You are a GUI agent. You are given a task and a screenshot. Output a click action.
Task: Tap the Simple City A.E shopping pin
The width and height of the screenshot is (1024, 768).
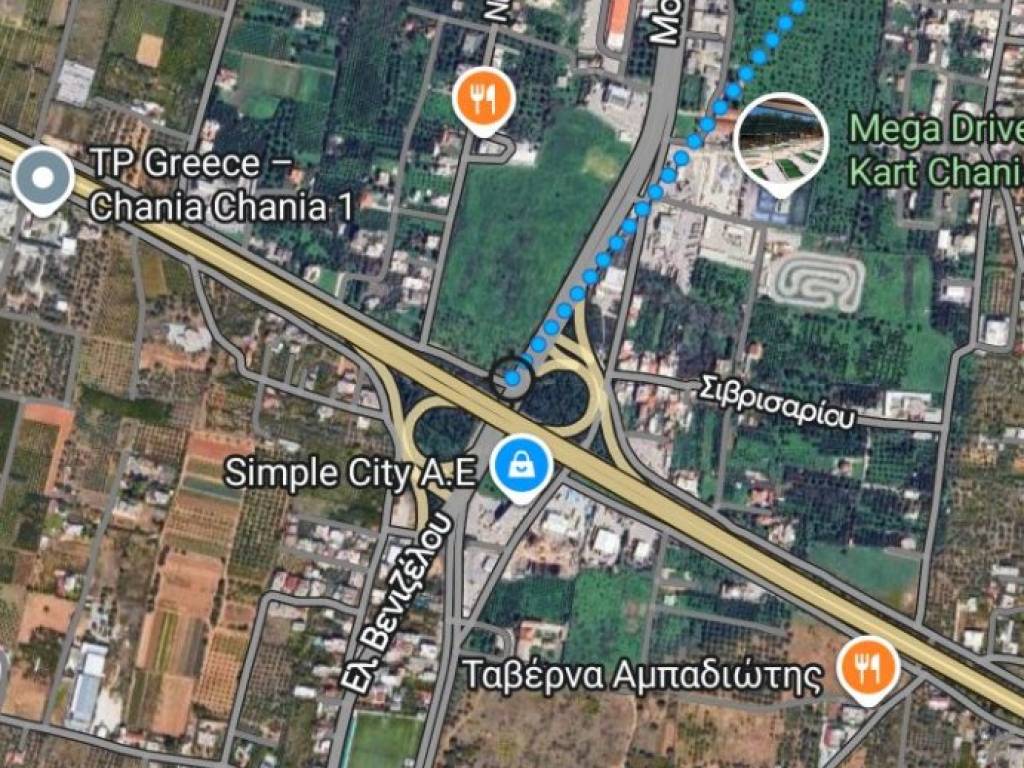click(x=523, y=465)
